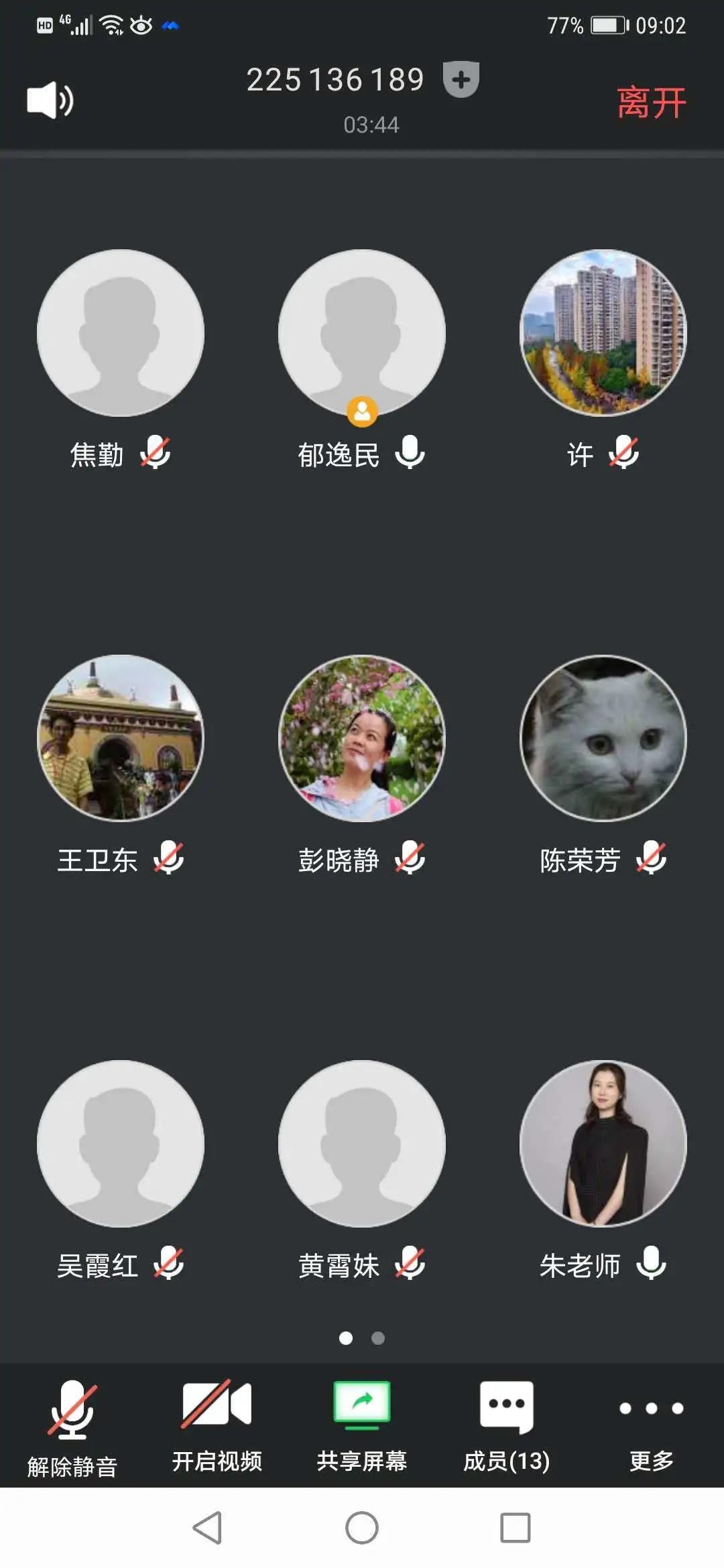Open participant 王卫东's tile
724x1568 pixels.
tap(121, 738)
